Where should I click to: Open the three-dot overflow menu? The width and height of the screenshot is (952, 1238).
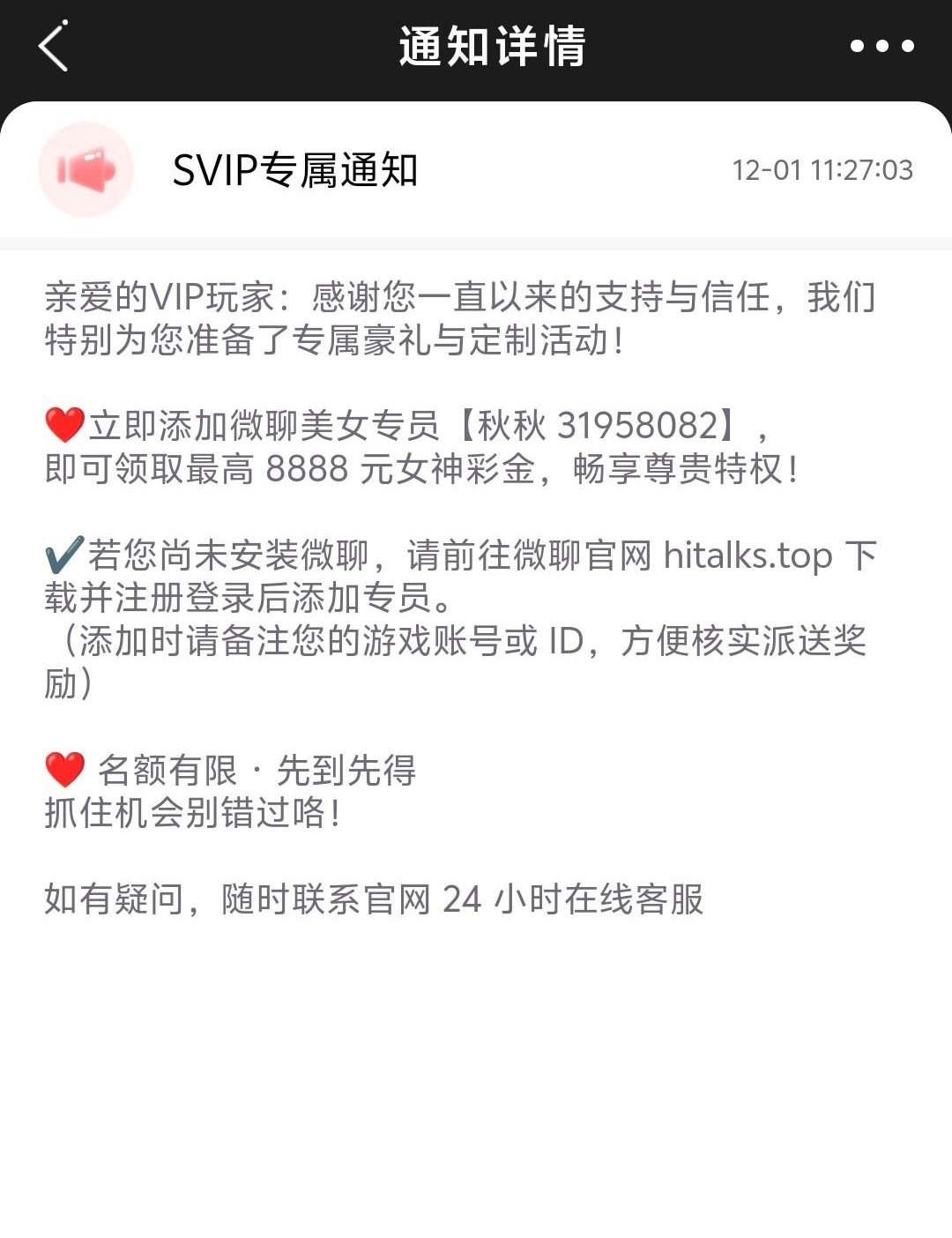click(x=881, y=46)
